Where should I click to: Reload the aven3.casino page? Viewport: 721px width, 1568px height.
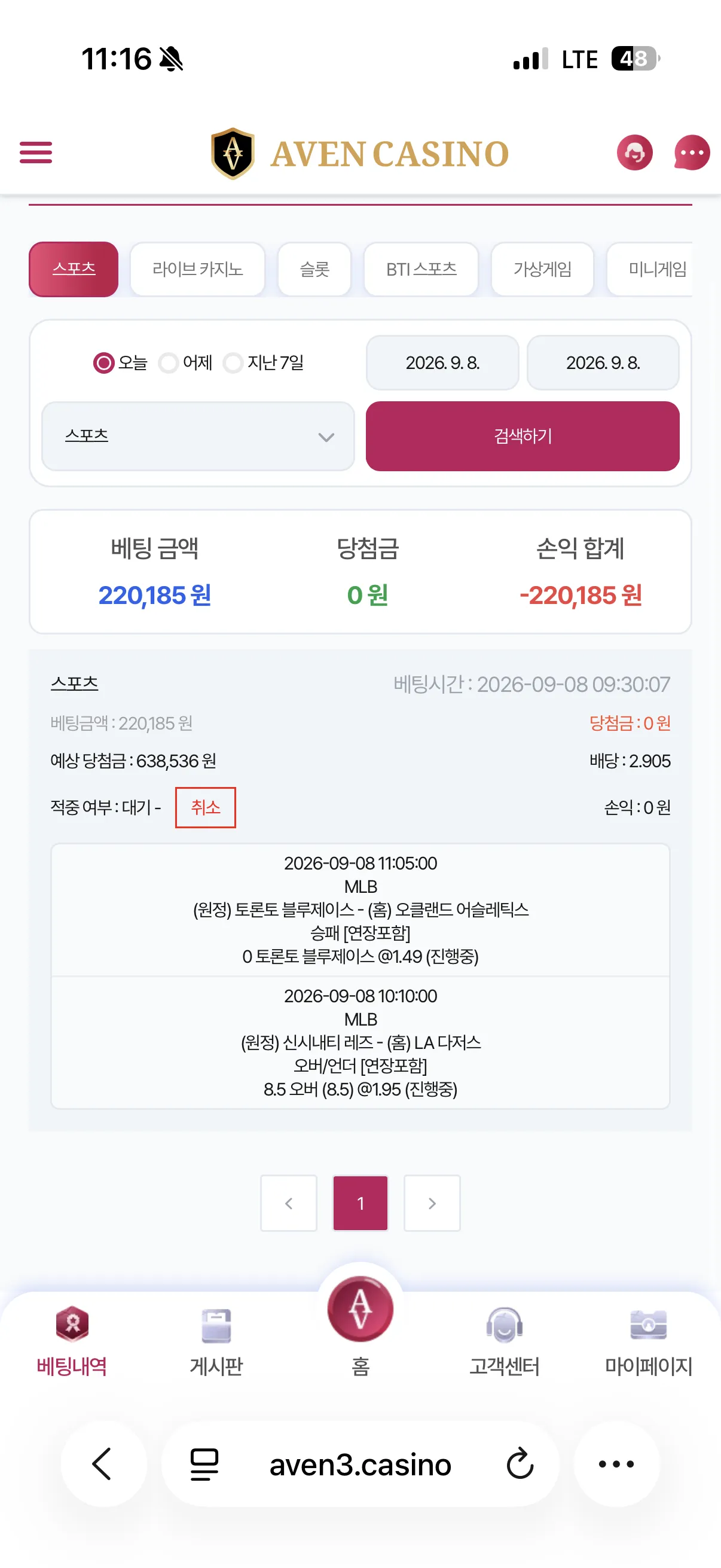click(x=520, y=1464)
